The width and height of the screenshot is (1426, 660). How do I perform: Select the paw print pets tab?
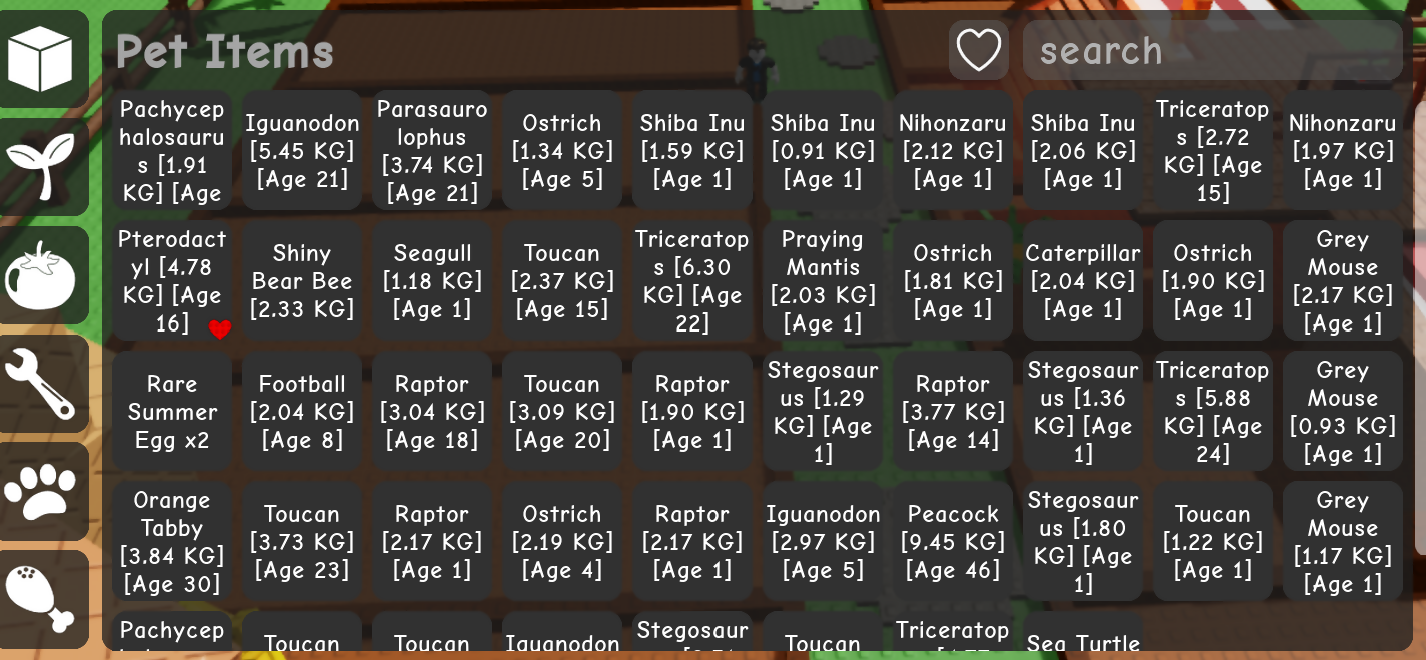(x=42, y=491)
